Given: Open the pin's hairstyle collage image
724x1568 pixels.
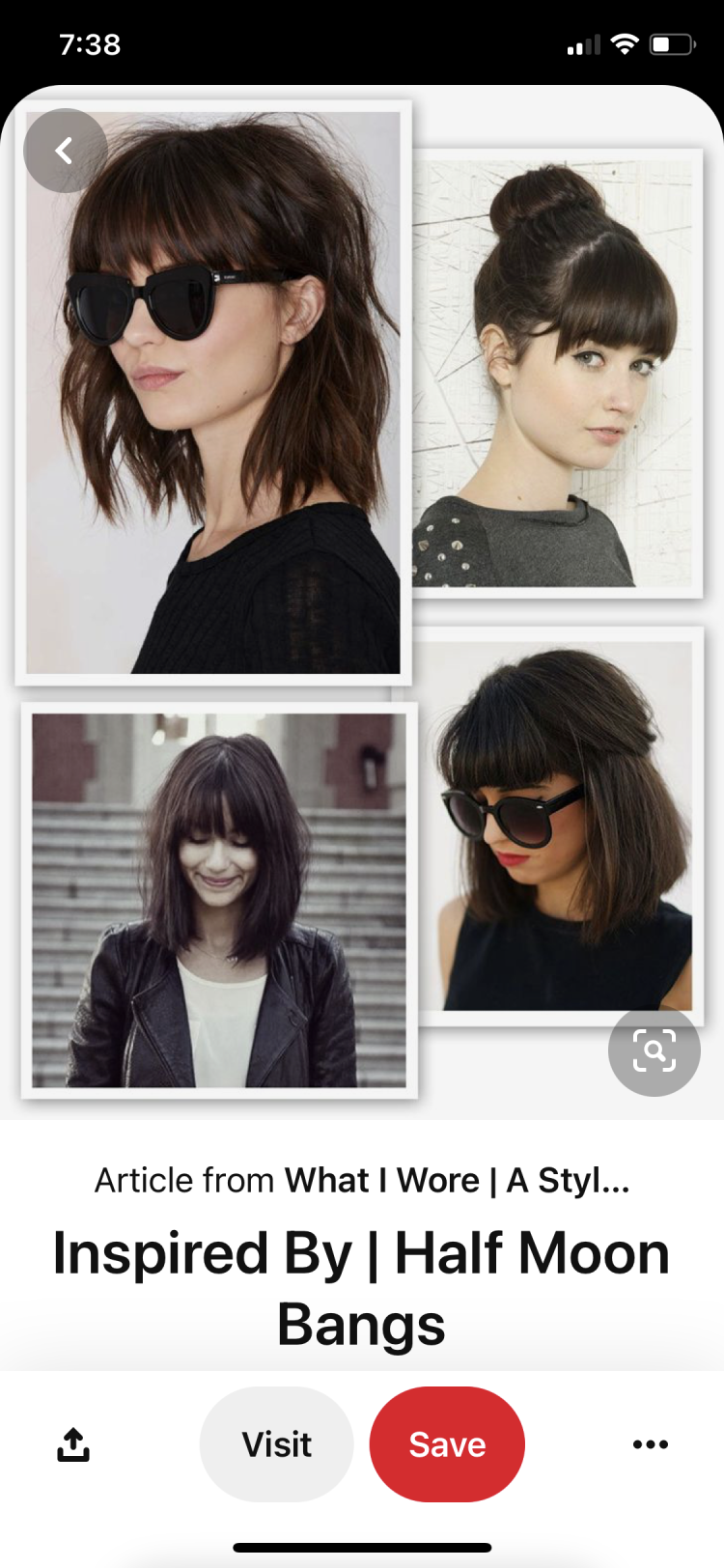Looking at the screenshot, I should pyautogui.click(x=362, y=599).
